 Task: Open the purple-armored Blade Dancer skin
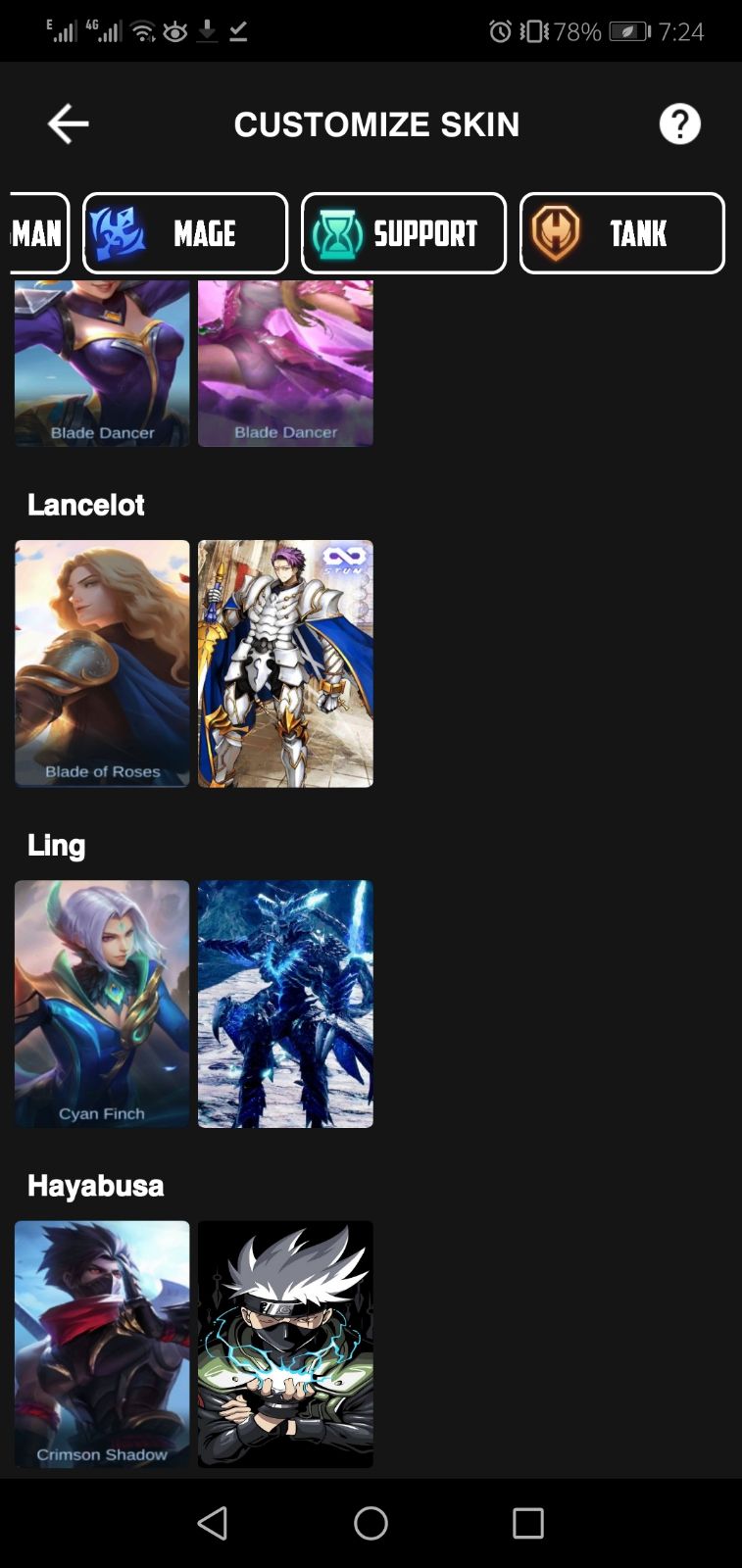tap(102, 364)
